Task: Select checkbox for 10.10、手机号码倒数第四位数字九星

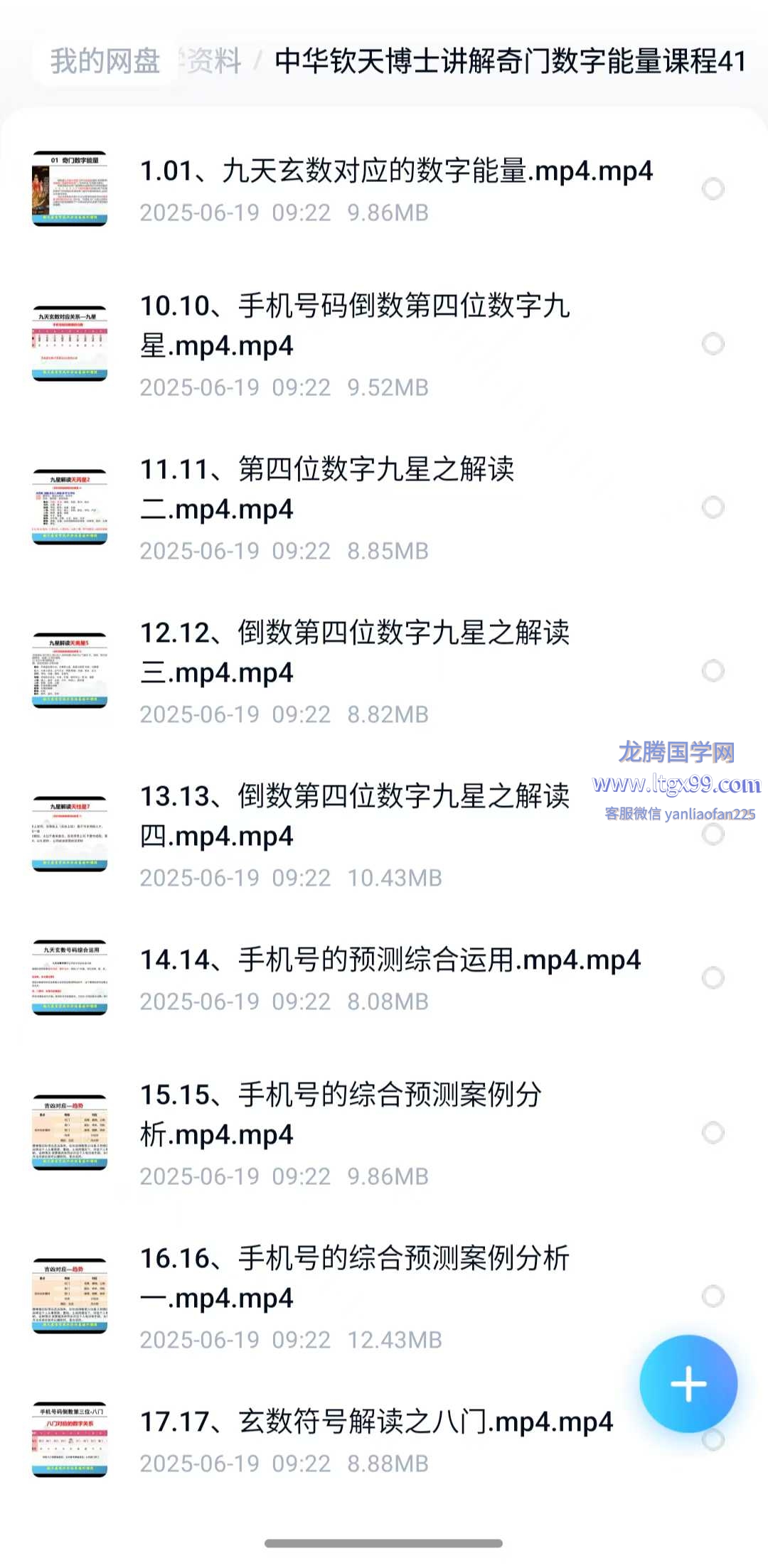Action: [x=713, y=344]
